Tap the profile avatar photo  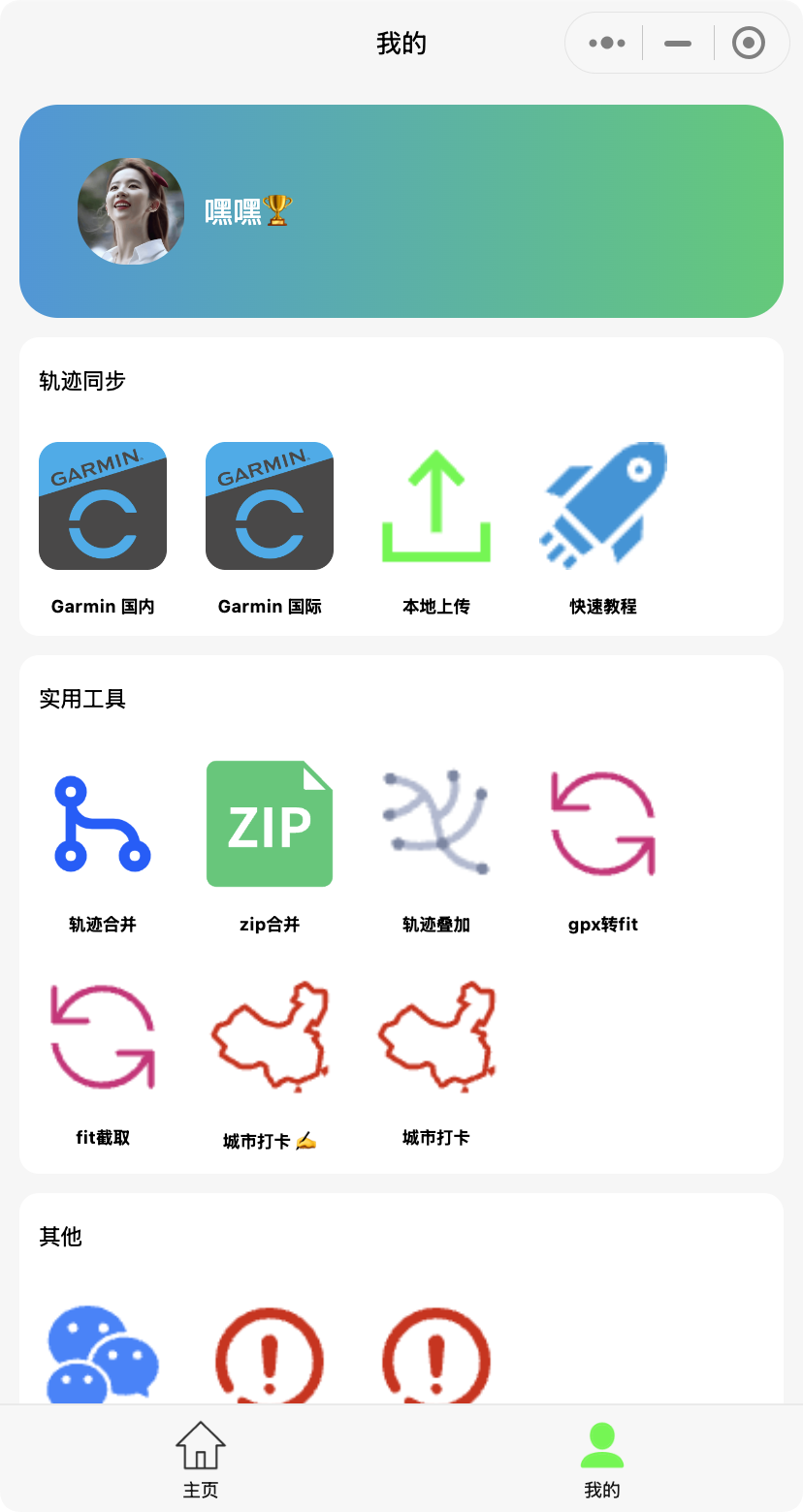click(131, 211)
